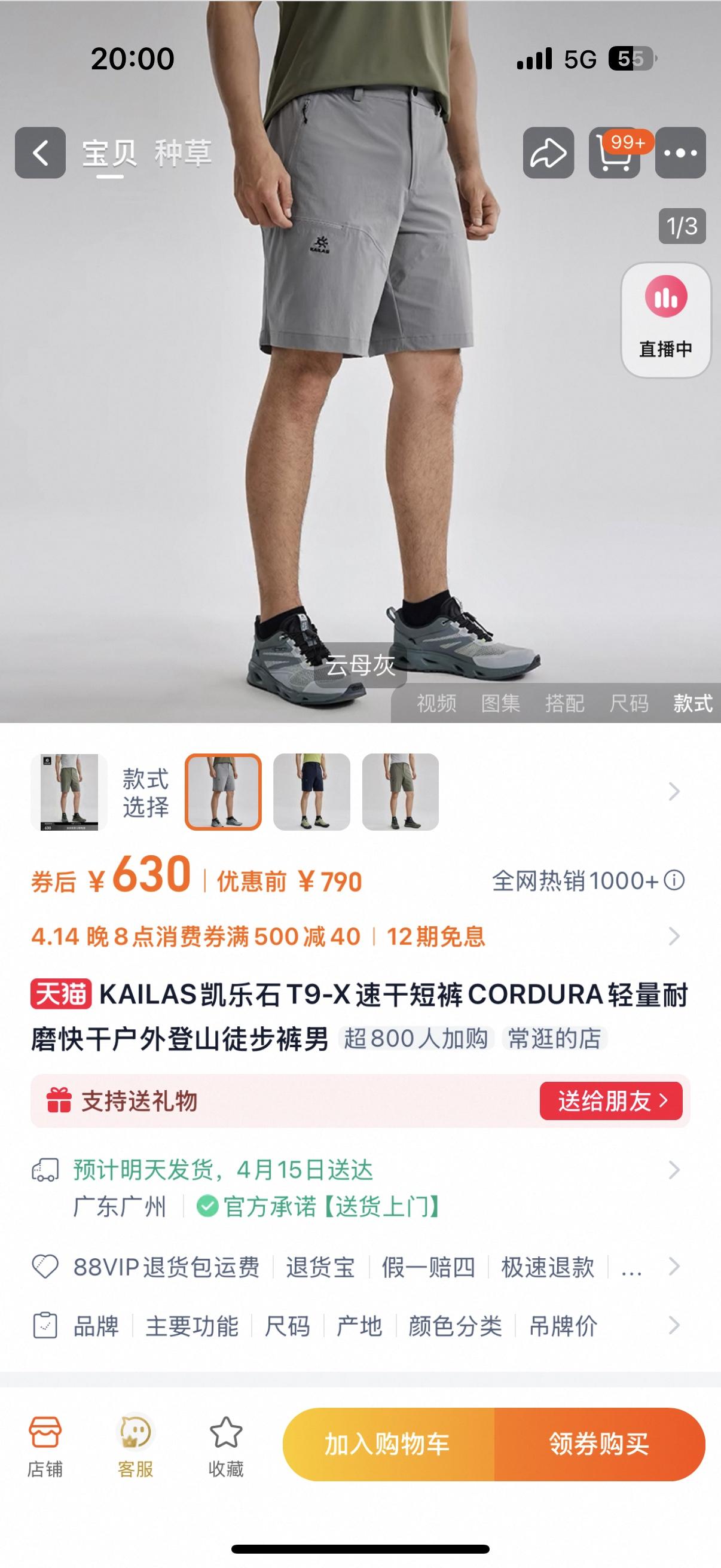Viewport: 721px width, 1568px height.
Task: Jump to the 图集 gallery section
Action: pos(501,703)
